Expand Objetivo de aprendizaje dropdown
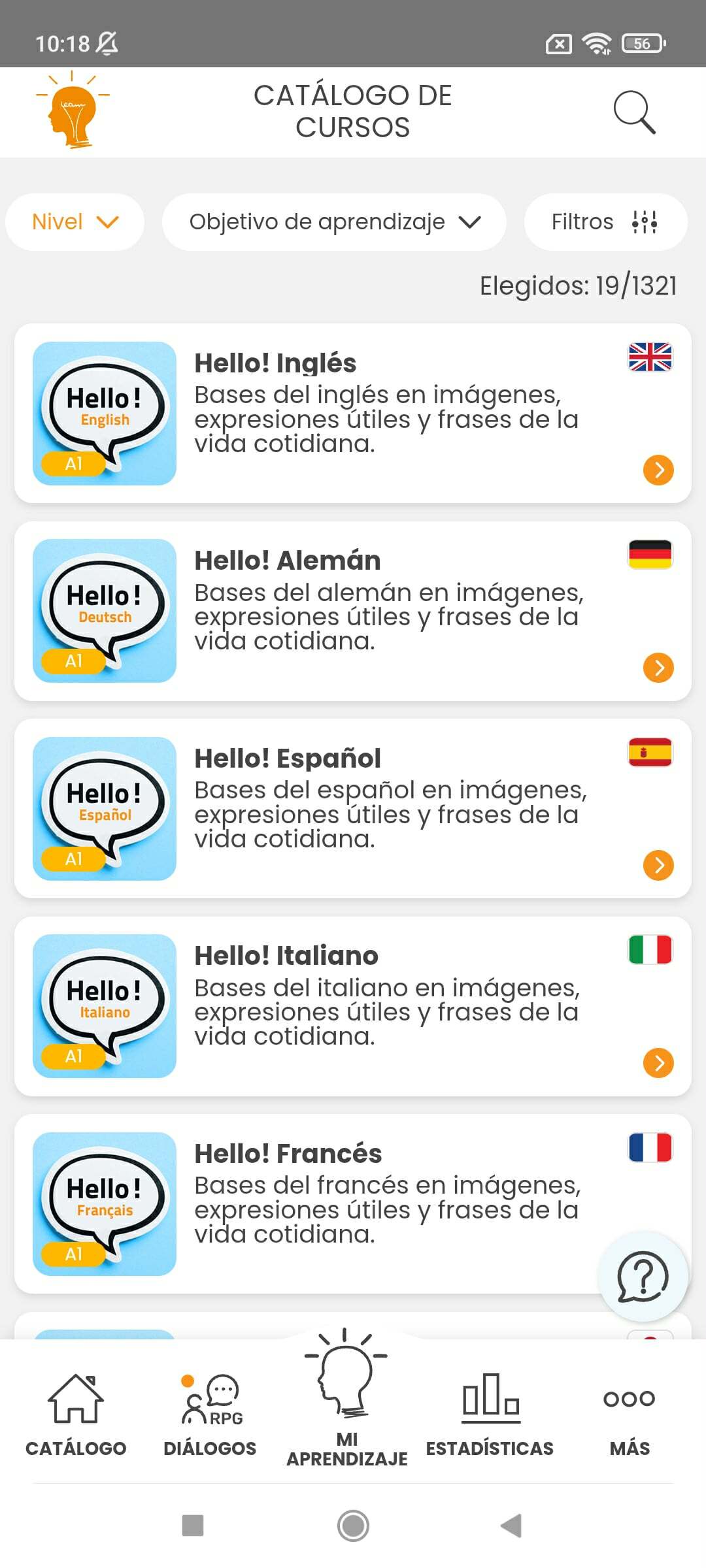The height and width of the screenshot is (1568, 706). [x=334, y=222]
